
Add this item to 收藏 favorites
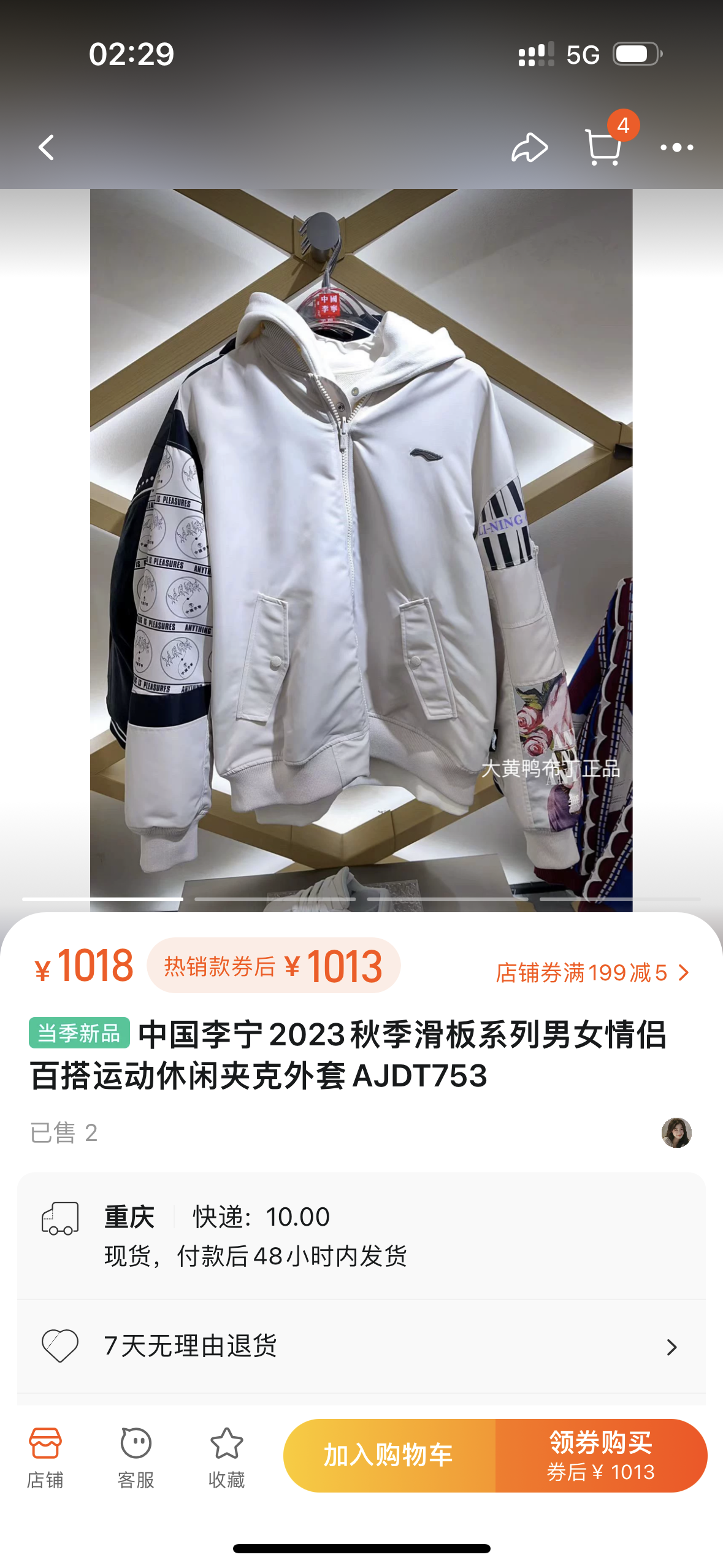[226, 1458]
